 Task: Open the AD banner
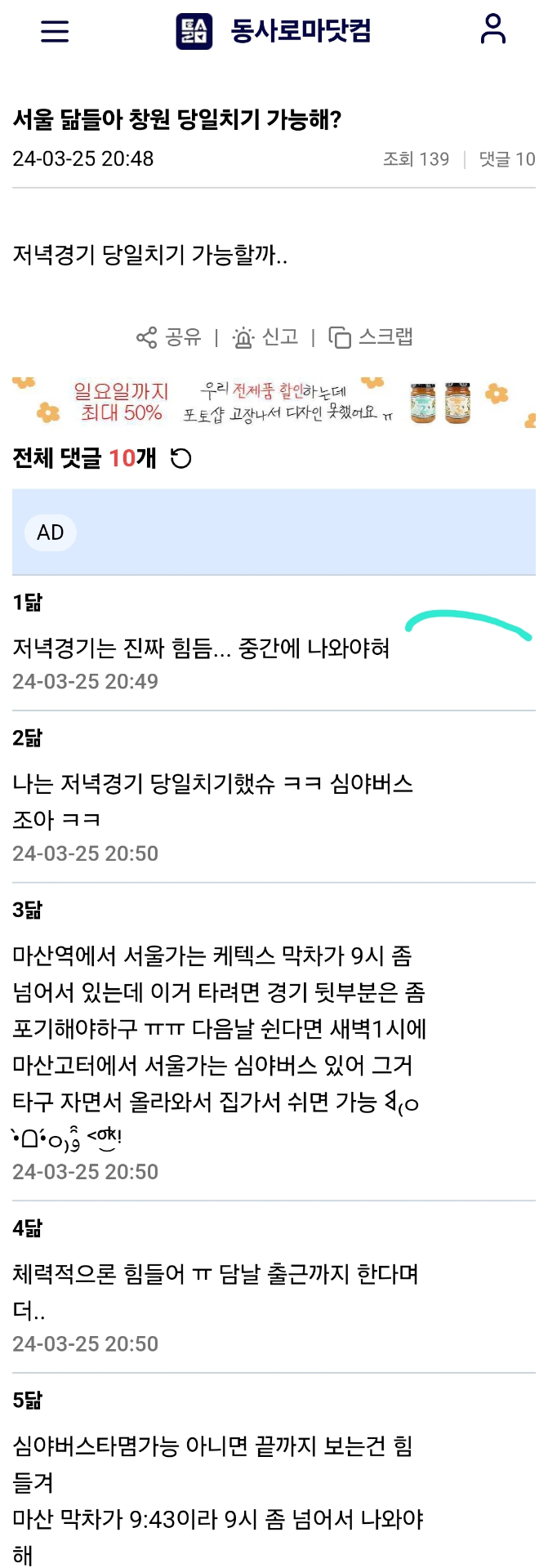click(274, 532)
